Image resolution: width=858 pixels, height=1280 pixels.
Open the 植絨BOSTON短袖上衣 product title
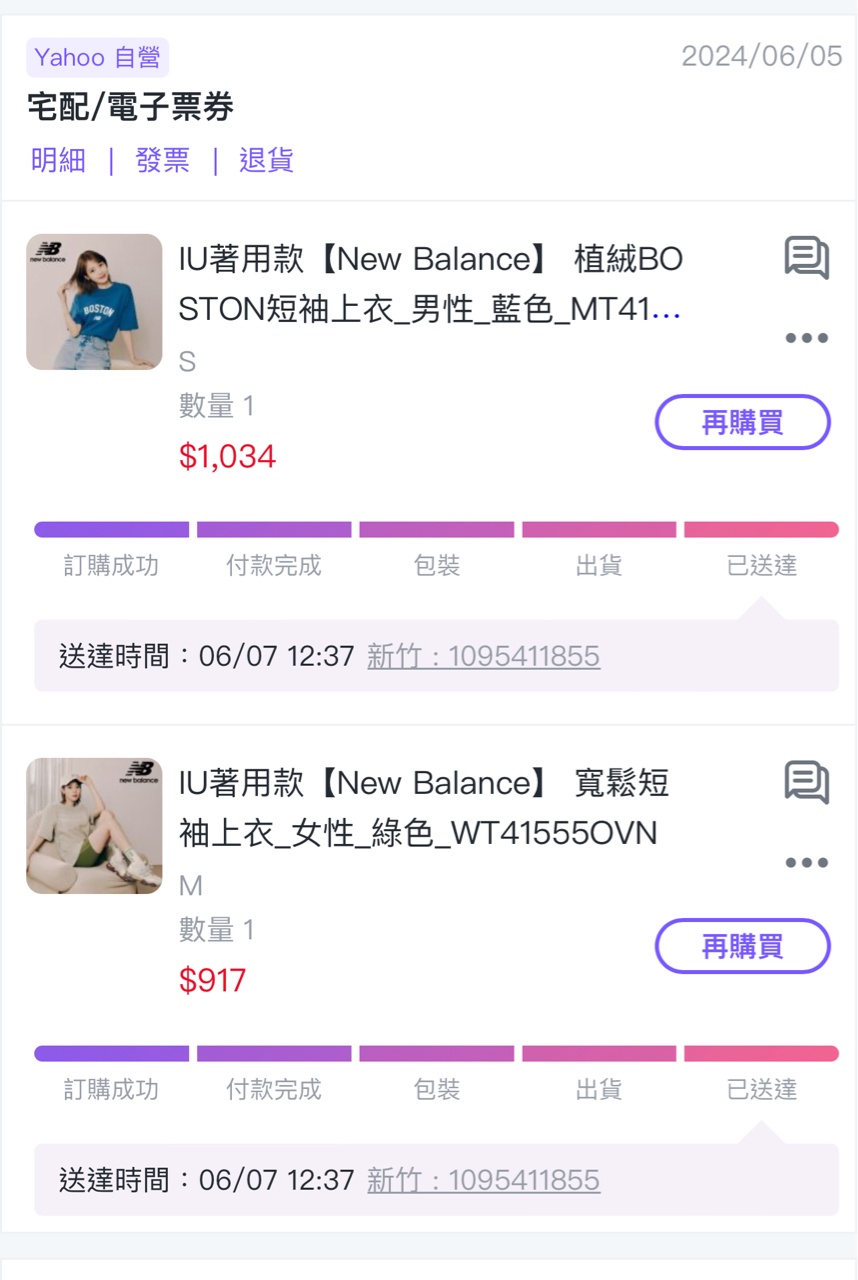pyautogui.click(x=430, y=285)
